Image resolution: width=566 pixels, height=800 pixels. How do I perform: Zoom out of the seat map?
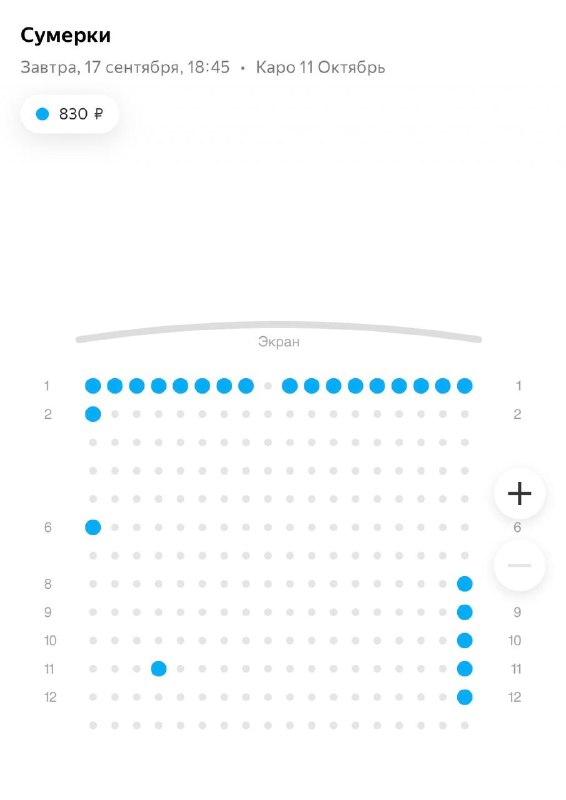[519, 565]
